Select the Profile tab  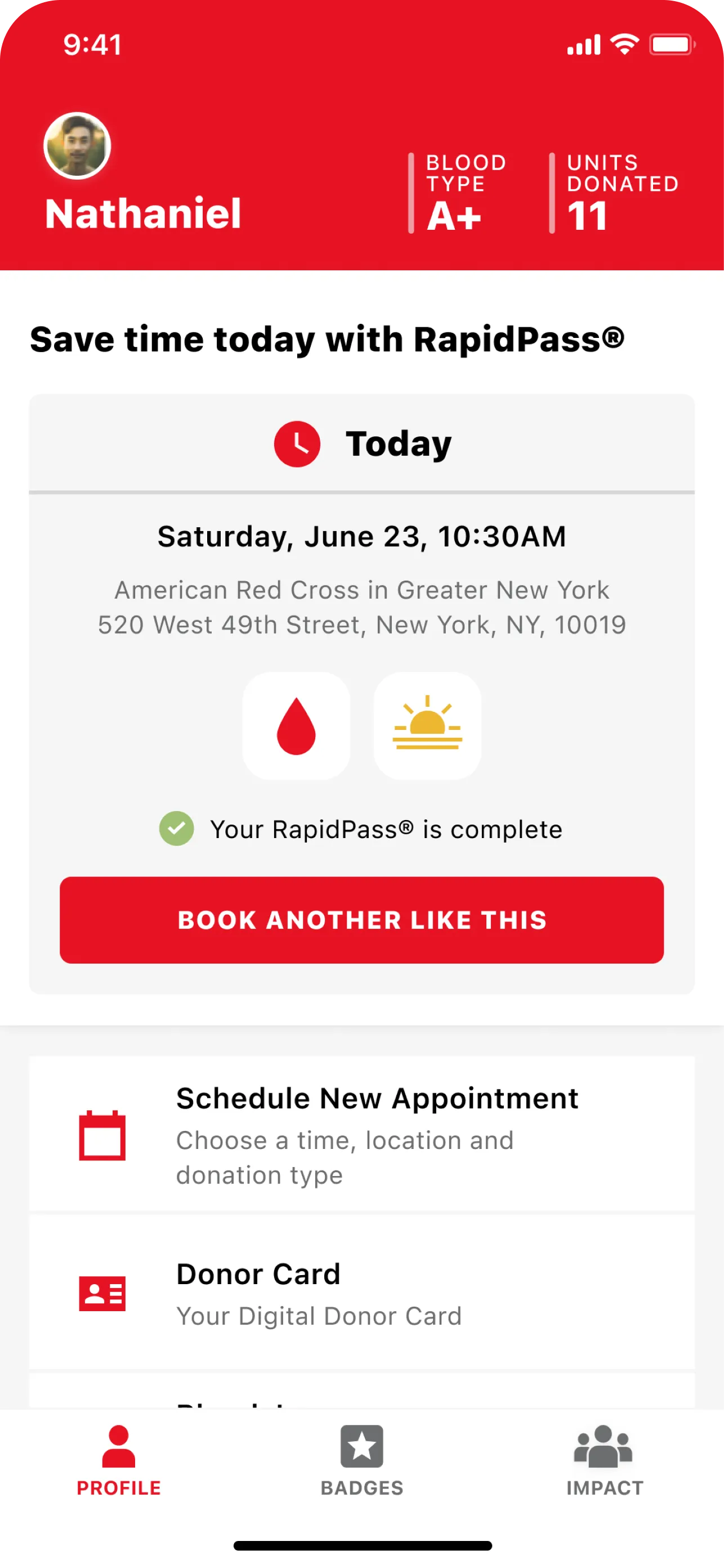coord(119,1461)
